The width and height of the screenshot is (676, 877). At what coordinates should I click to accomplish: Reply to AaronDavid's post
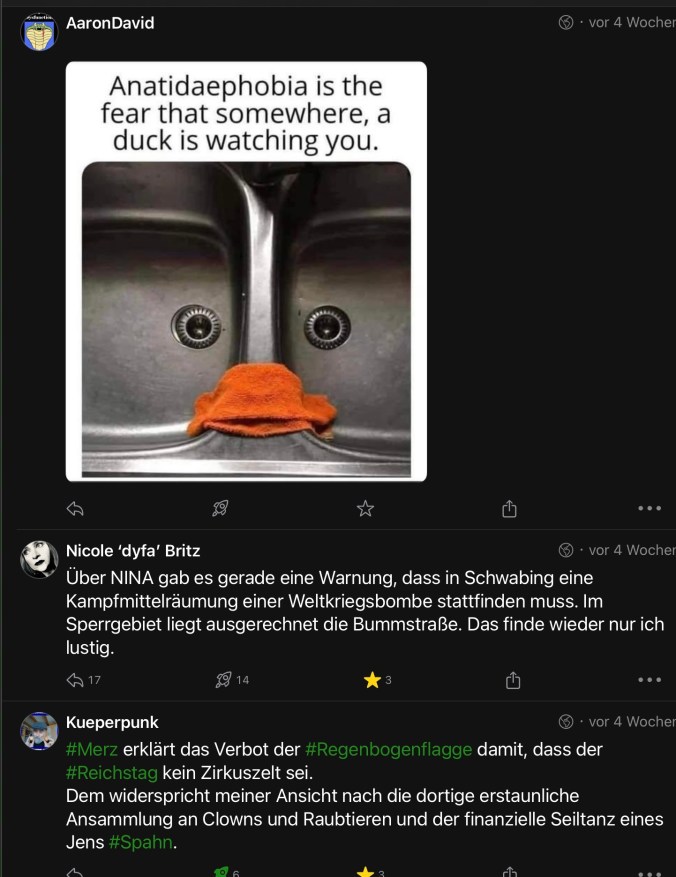[x=74, y=509]
